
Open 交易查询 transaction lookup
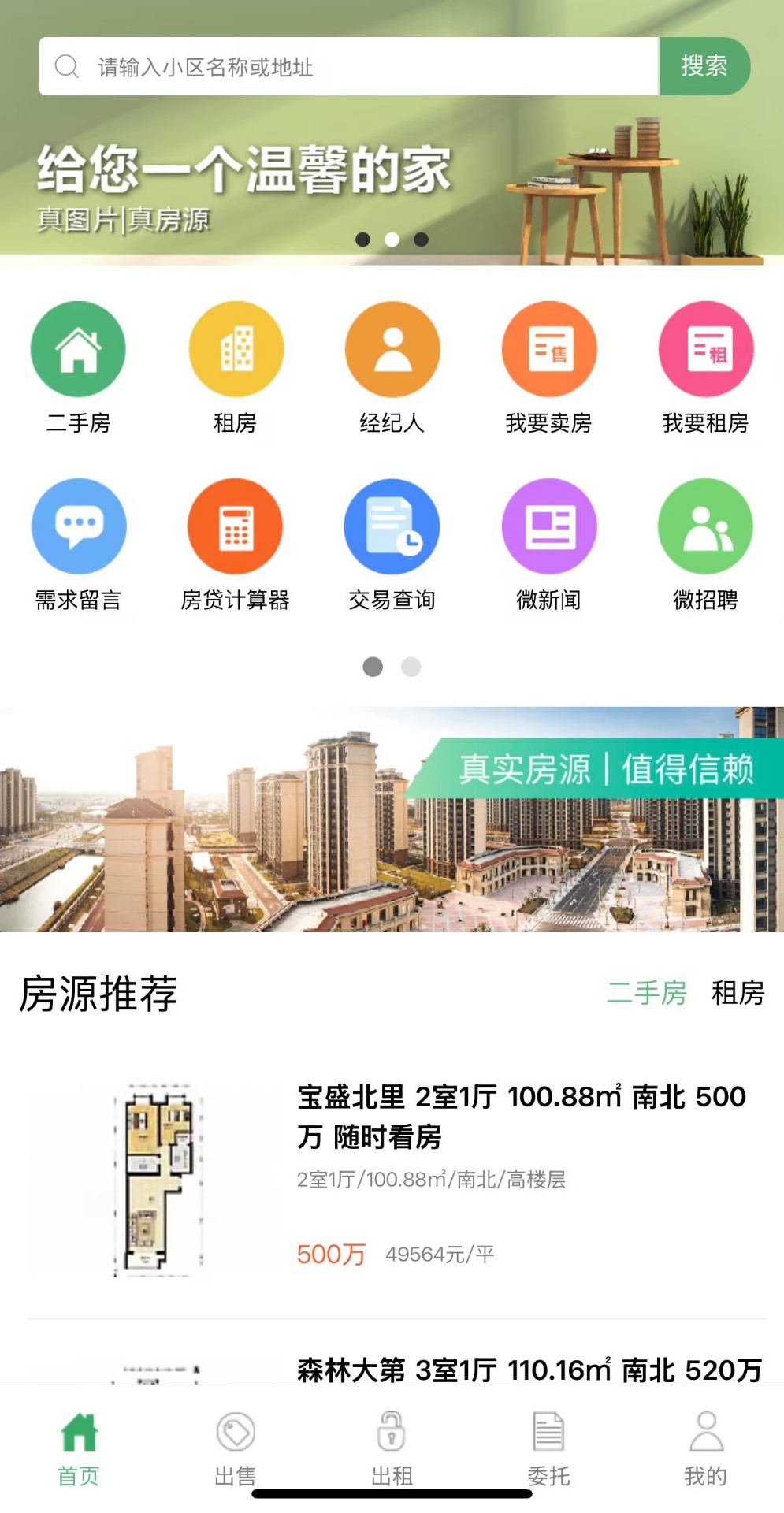point(392,545)
